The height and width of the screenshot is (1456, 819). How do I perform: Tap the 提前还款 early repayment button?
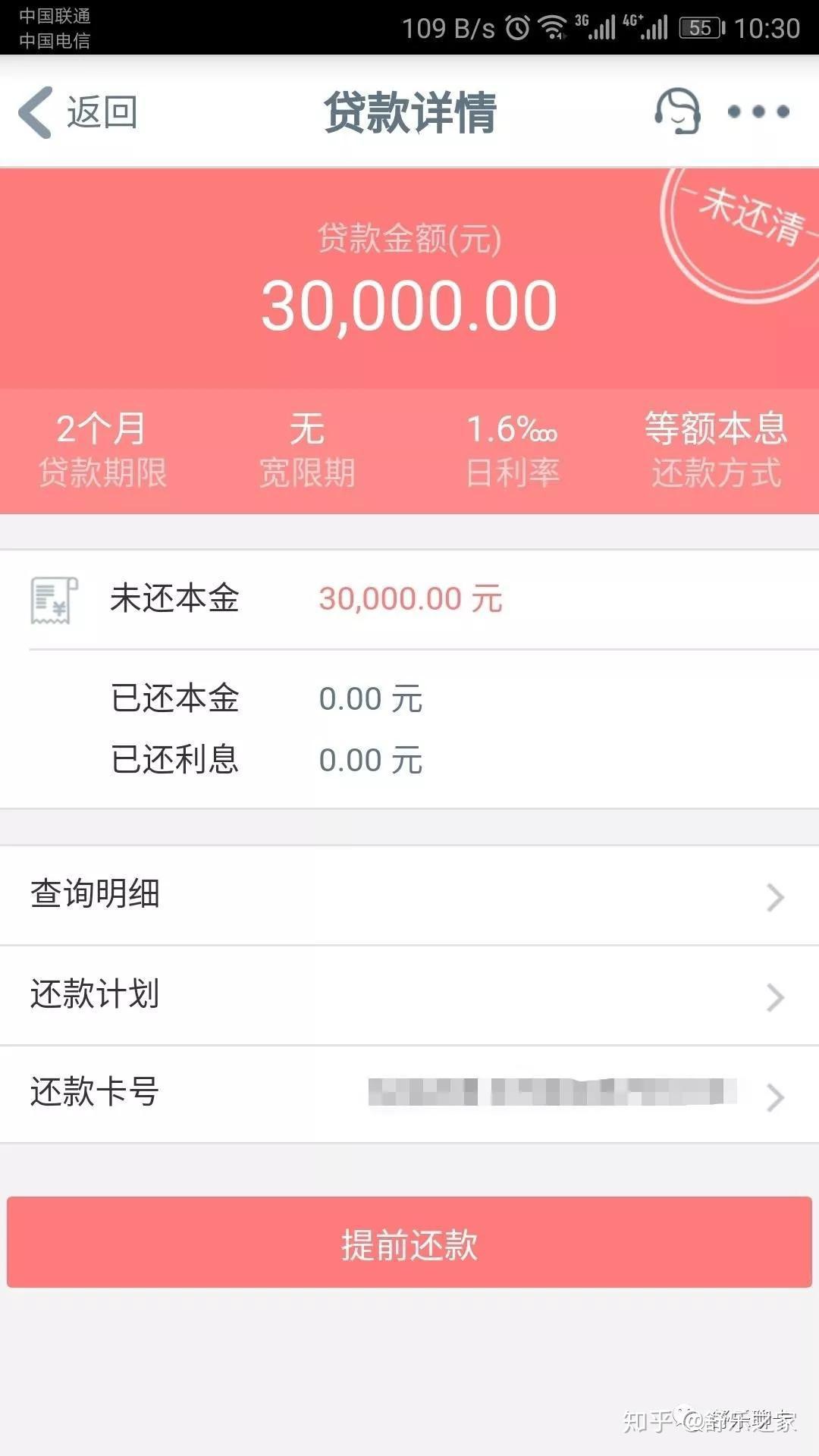(x=409, y=1242)
